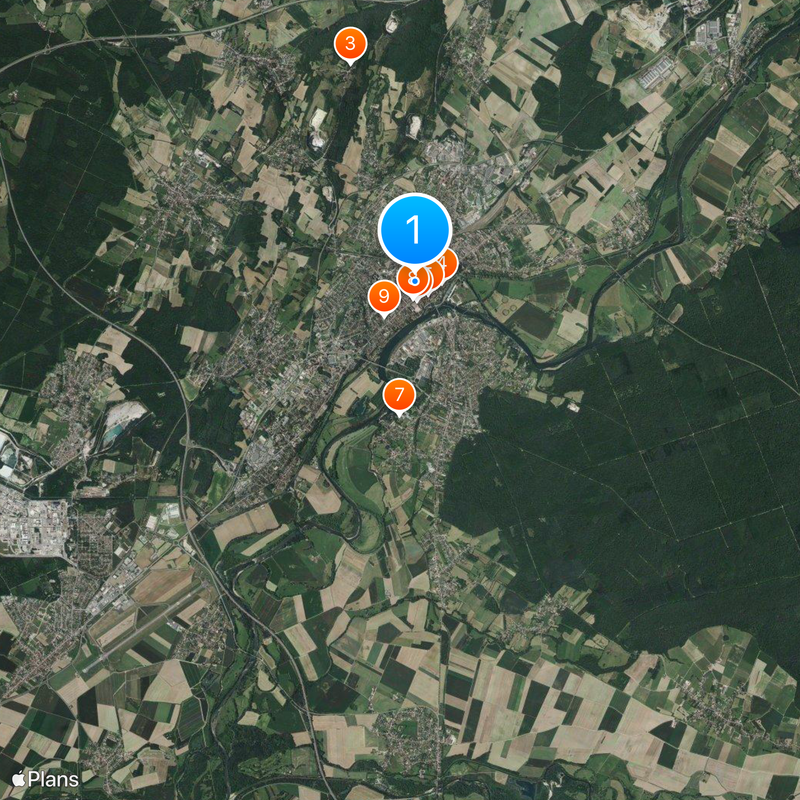Open the orange pin numbered 9

[383, 296]
